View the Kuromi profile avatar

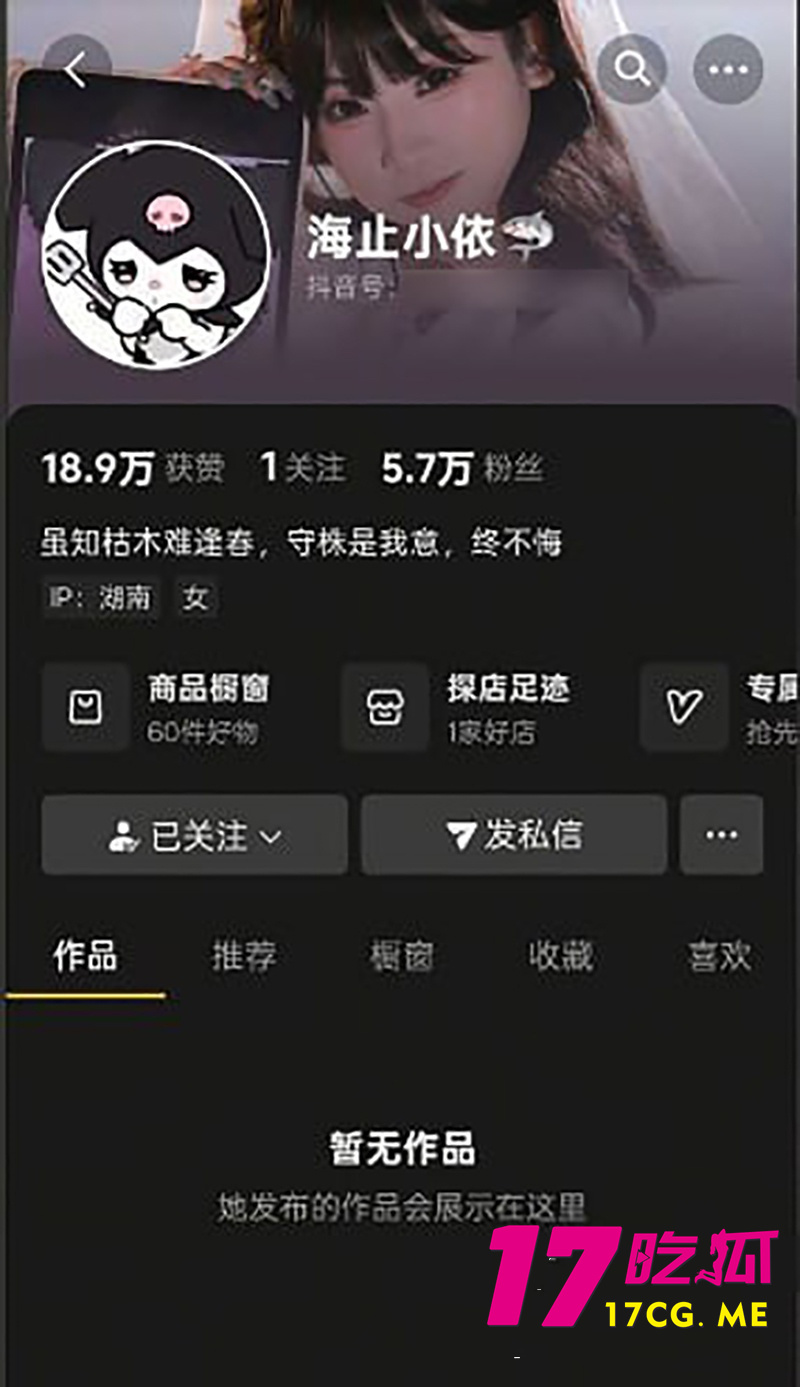click(x=155, y=255)
